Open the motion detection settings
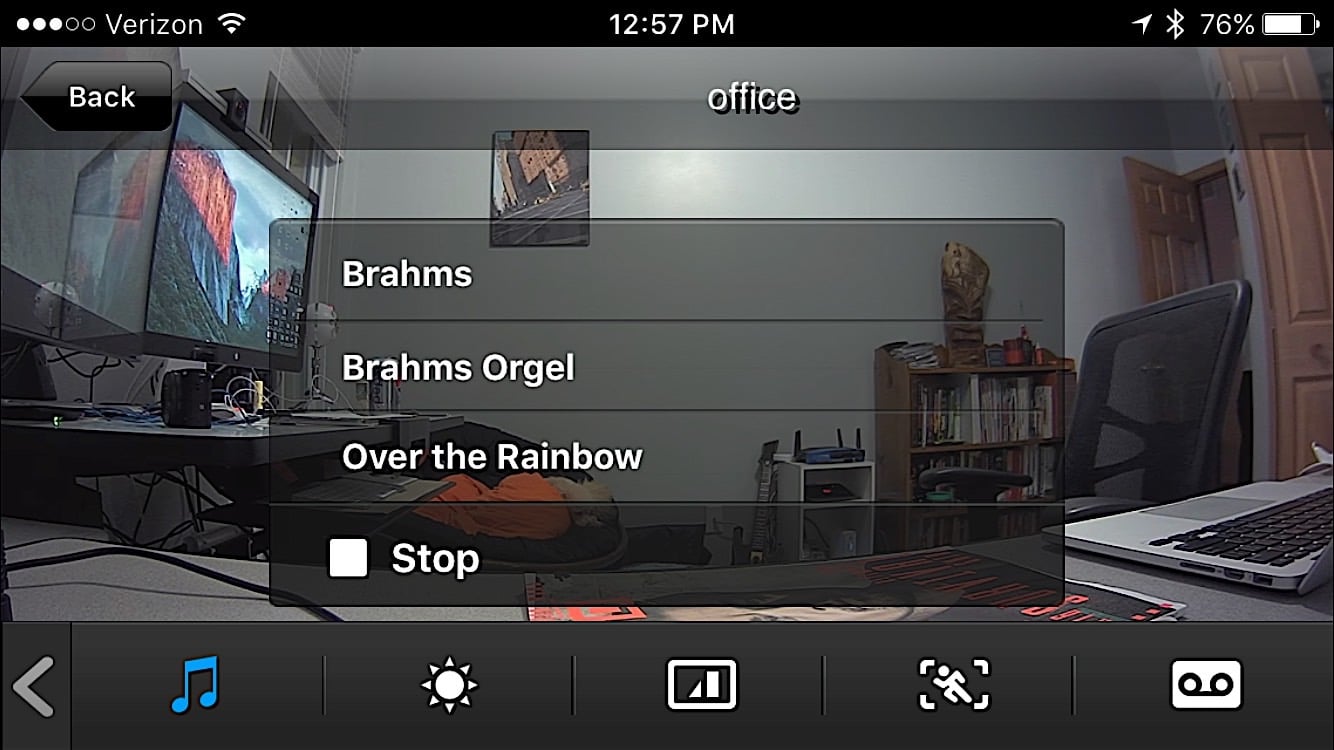 pos(952,686)
